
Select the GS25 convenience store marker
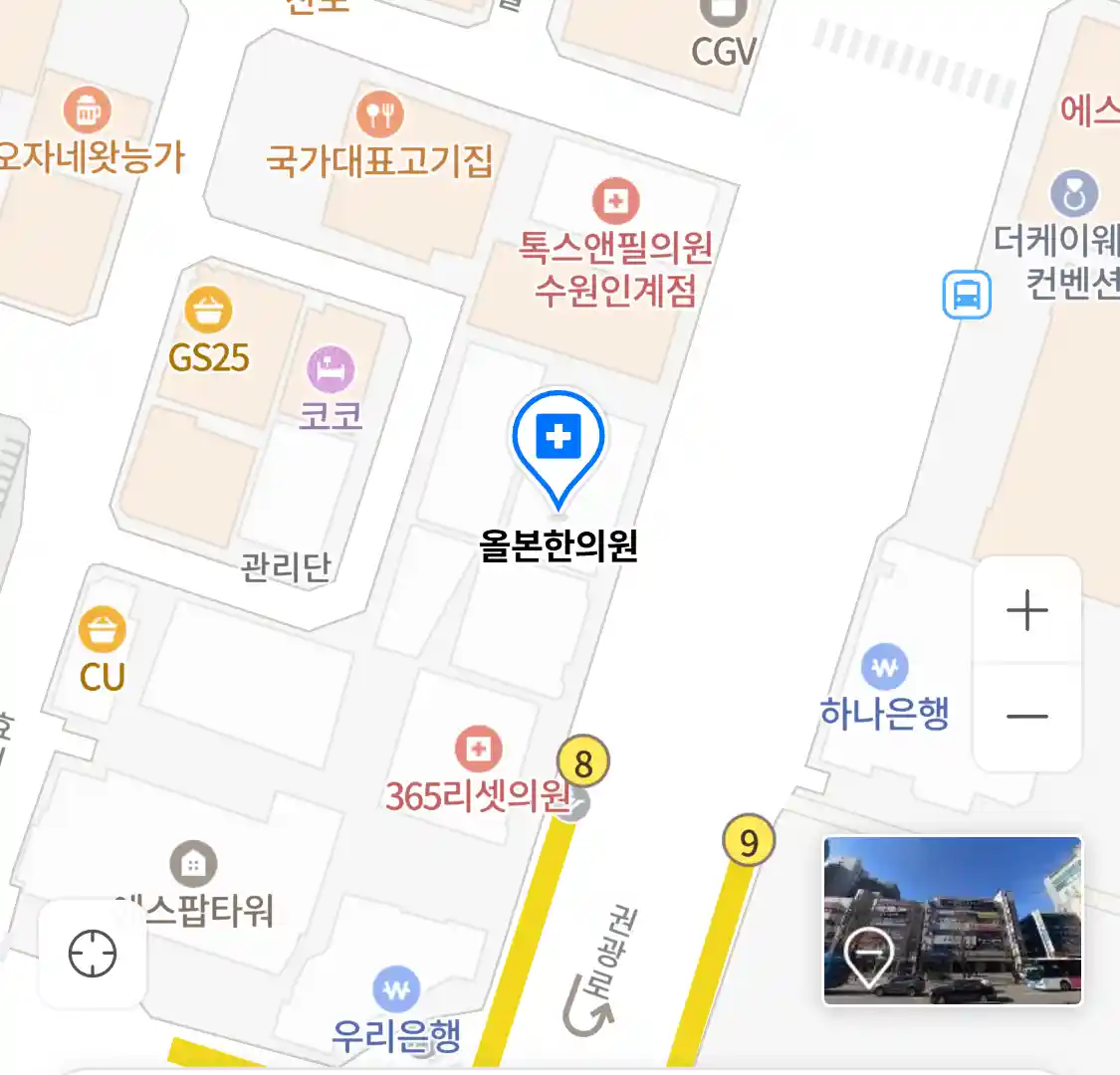208,312
